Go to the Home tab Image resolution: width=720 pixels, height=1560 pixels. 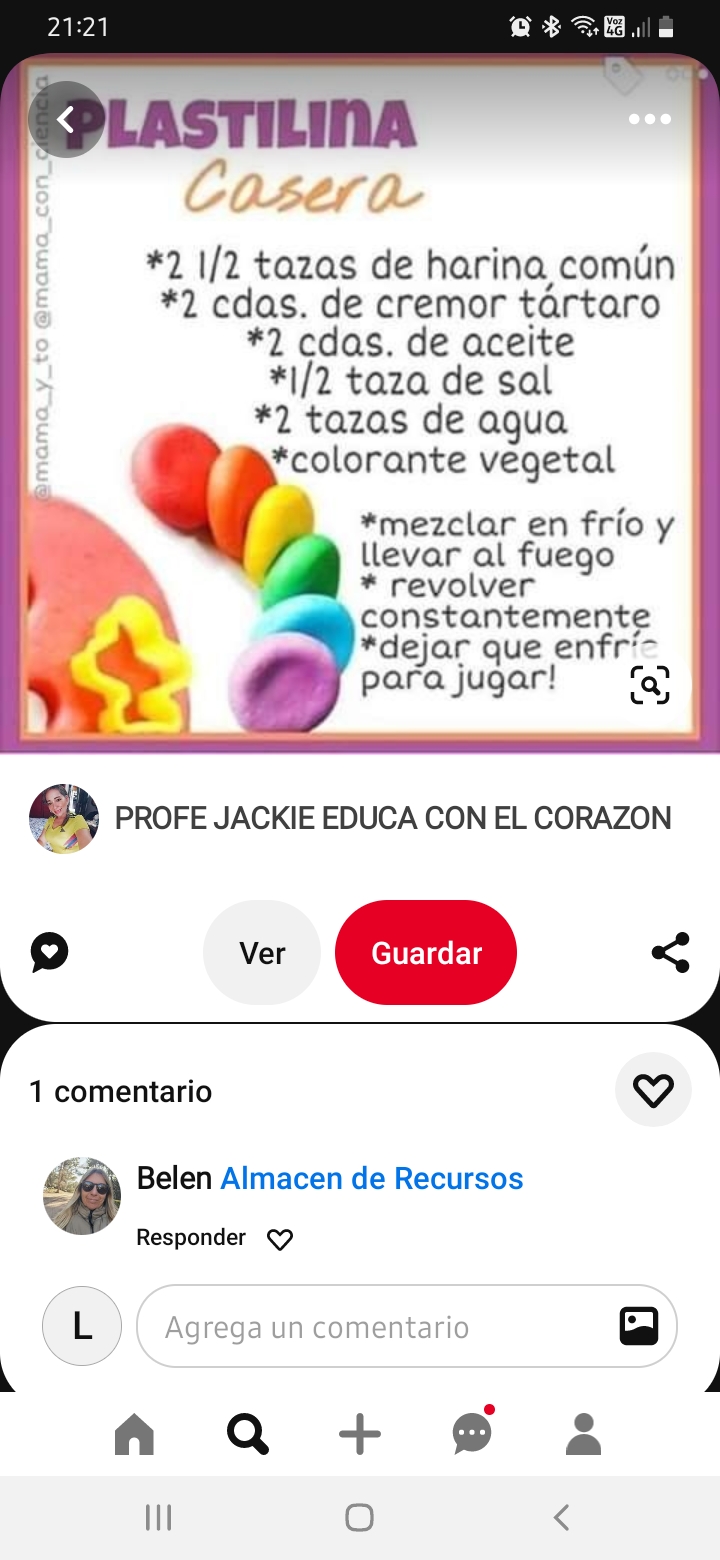(x=135, y=1435)
